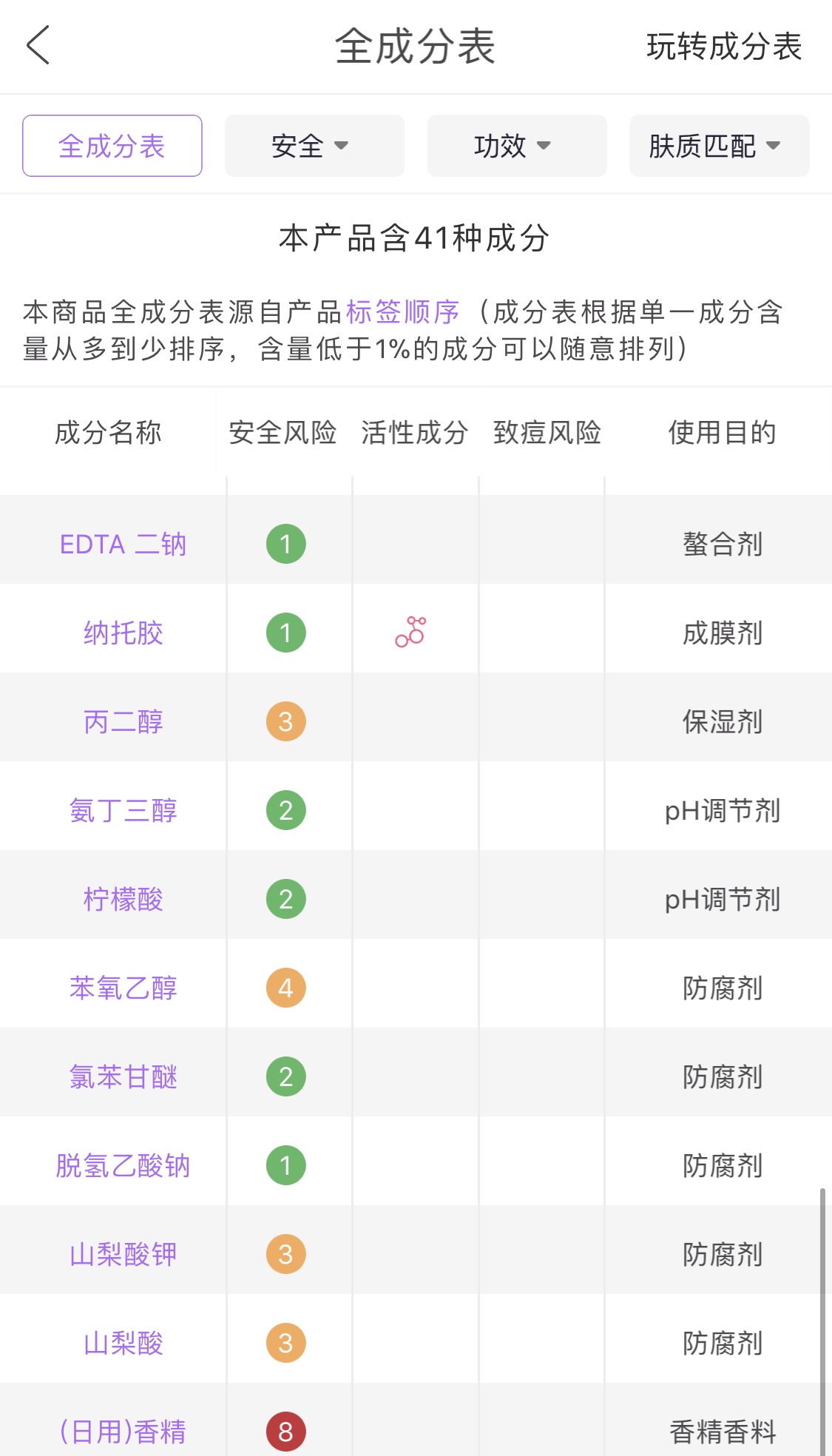
Task: Open the 功效 filter dropdown
Action: coord(516,145)
